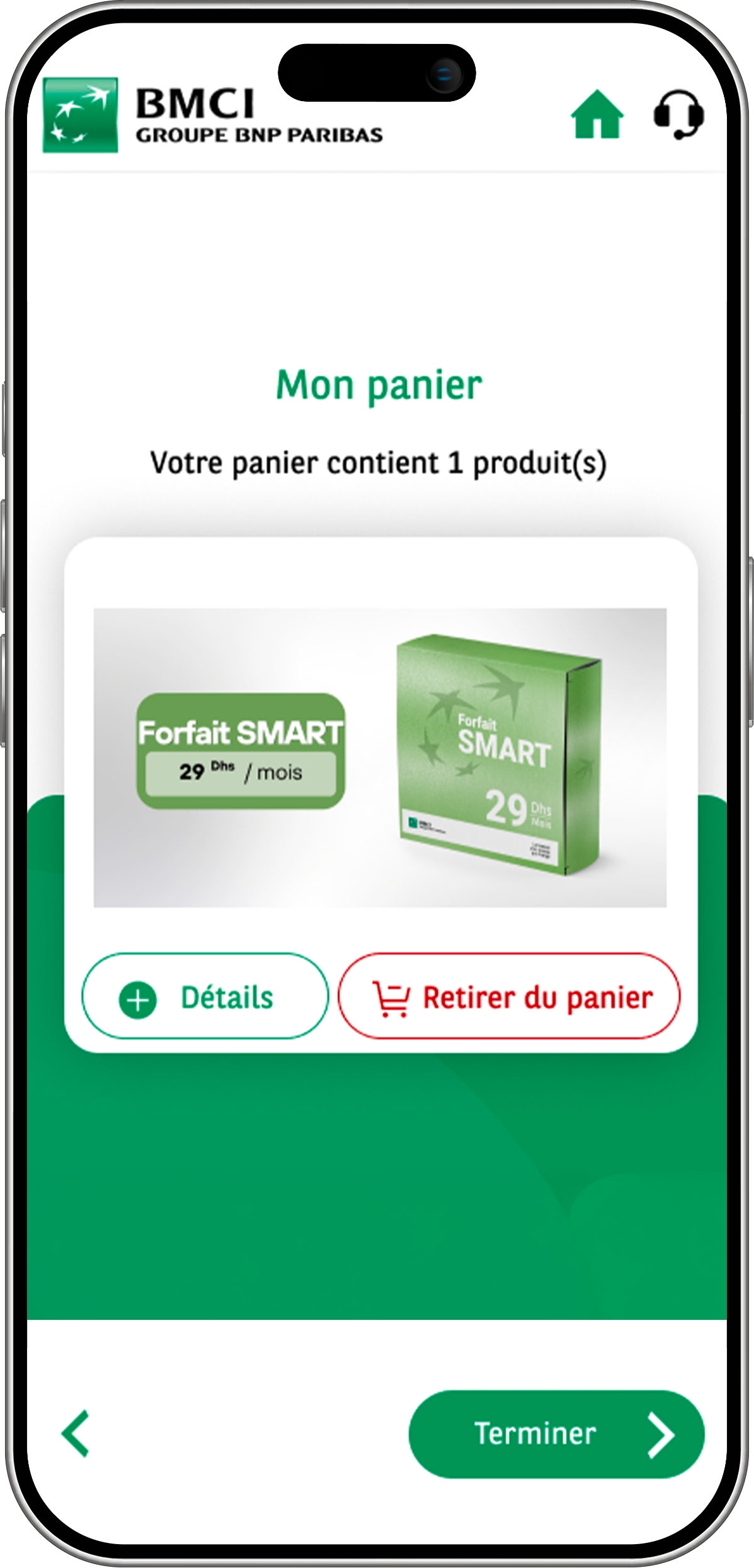The height and width of the screenshot is (1568, 754).
Task: Open Détails for Forfait SMART
Action: coord(205,996)
